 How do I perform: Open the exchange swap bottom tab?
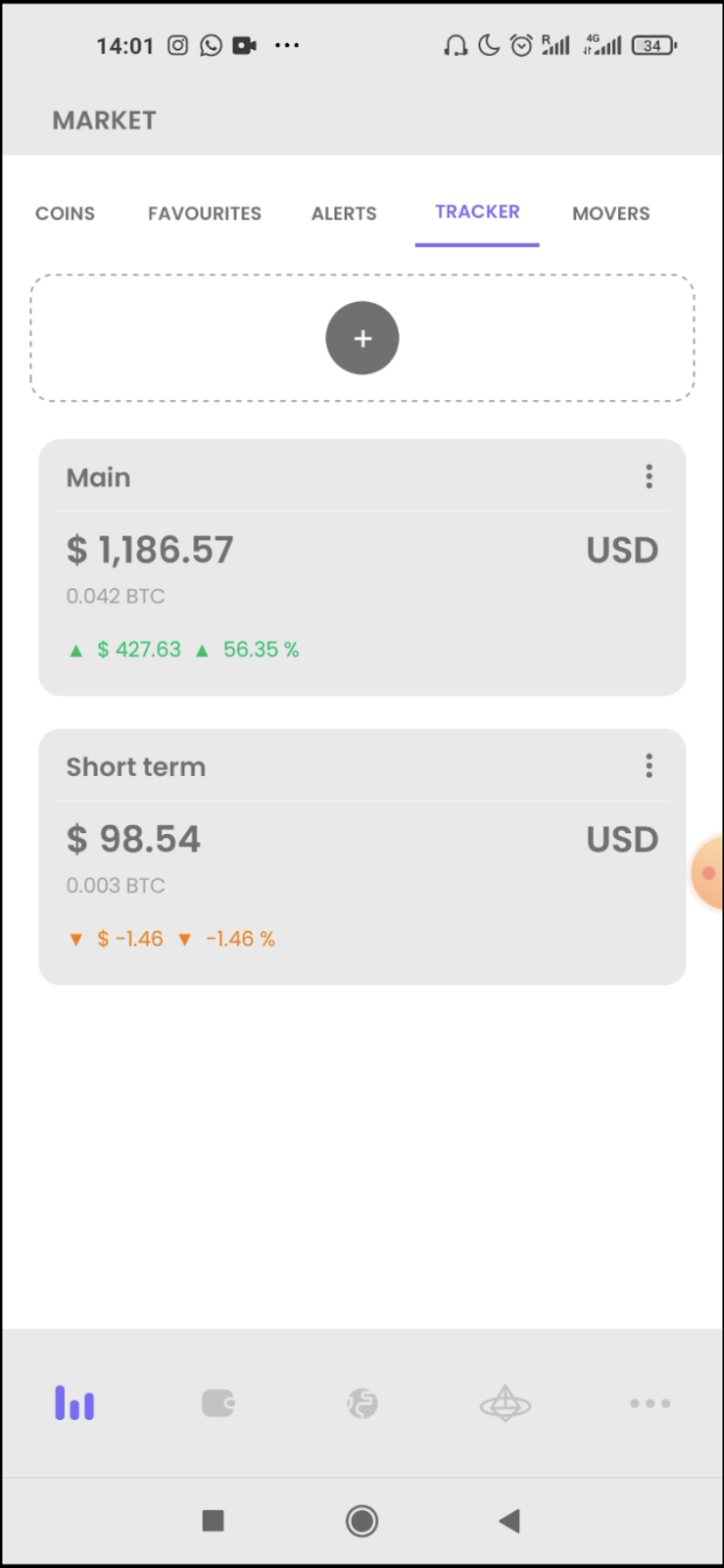[362, 1403]
